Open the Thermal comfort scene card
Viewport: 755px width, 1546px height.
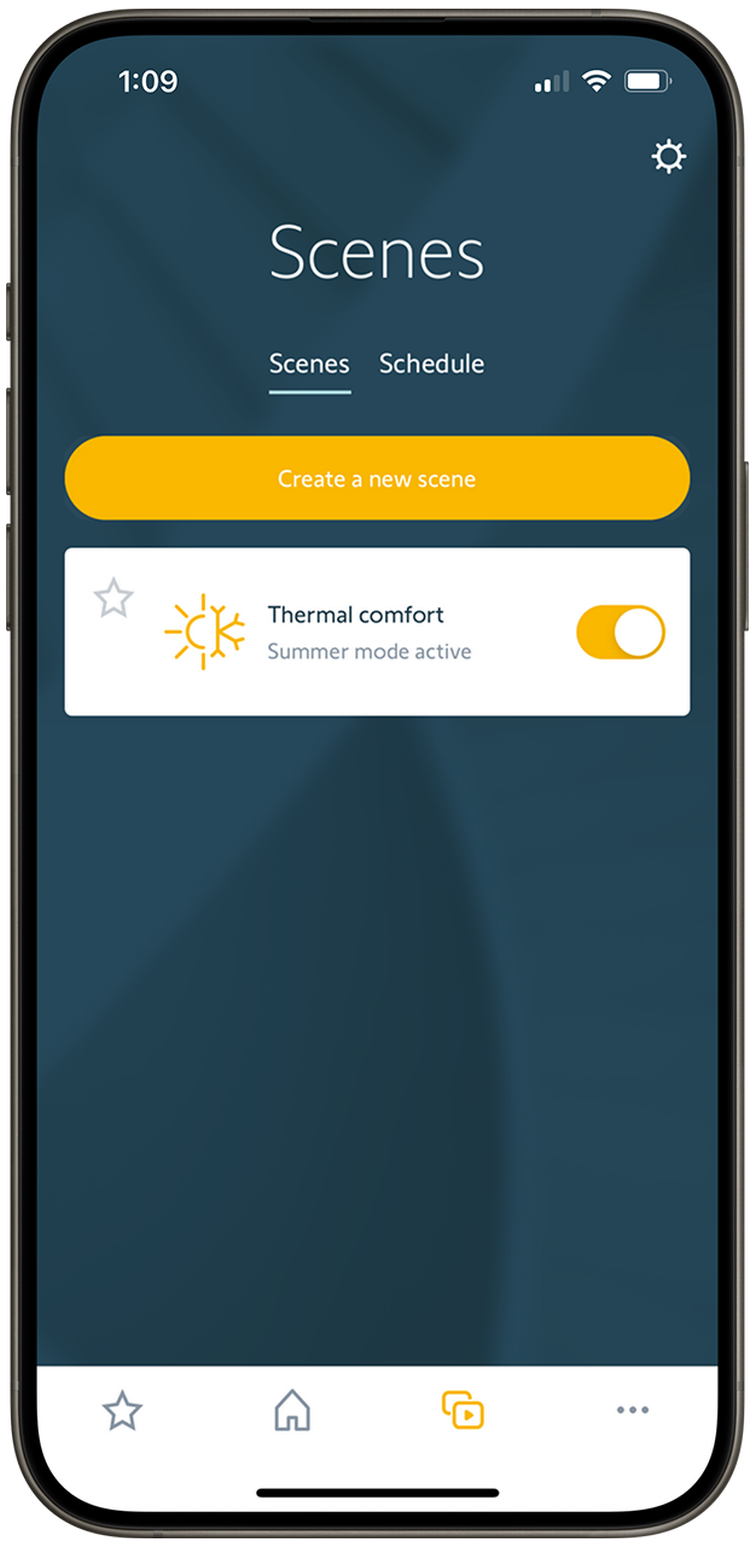pyautogui.click(x=377, y=632)
